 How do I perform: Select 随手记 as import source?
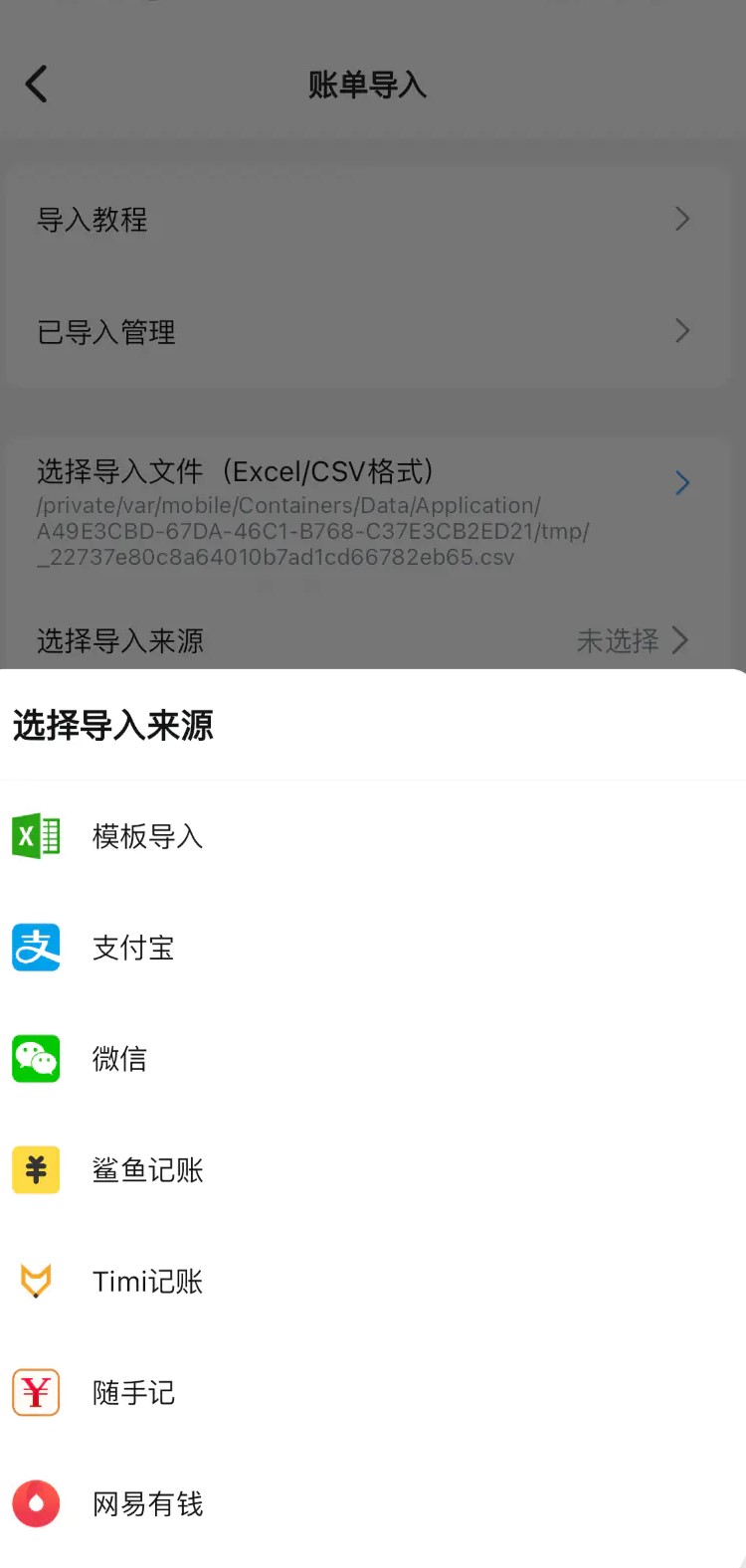pos(133,1393)
